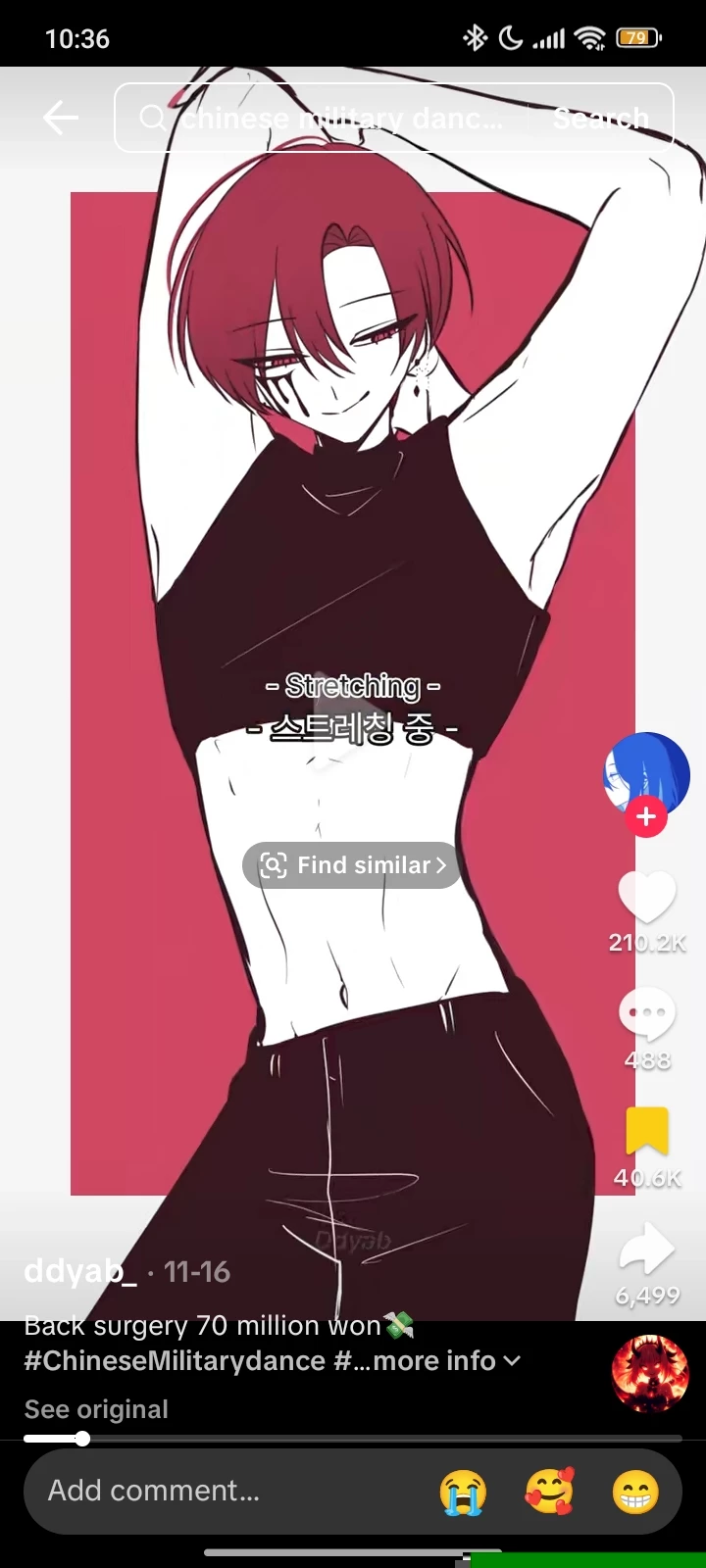706x1568 pixels.
Task: Share this video with the arrow icon
Action: click(646, 1249)
